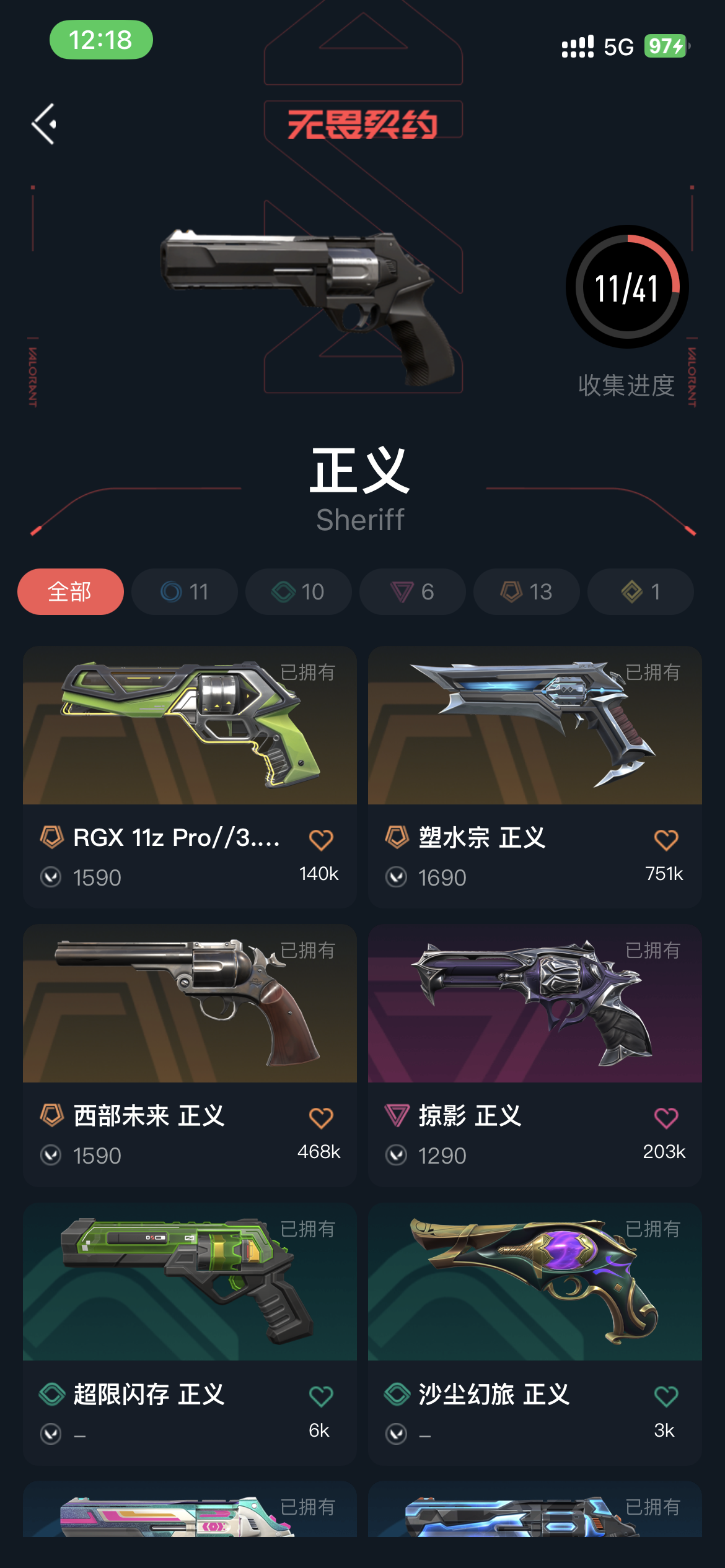
Task: Like the 超限闪存 正义 skin
Action: tap(321, 1396)
